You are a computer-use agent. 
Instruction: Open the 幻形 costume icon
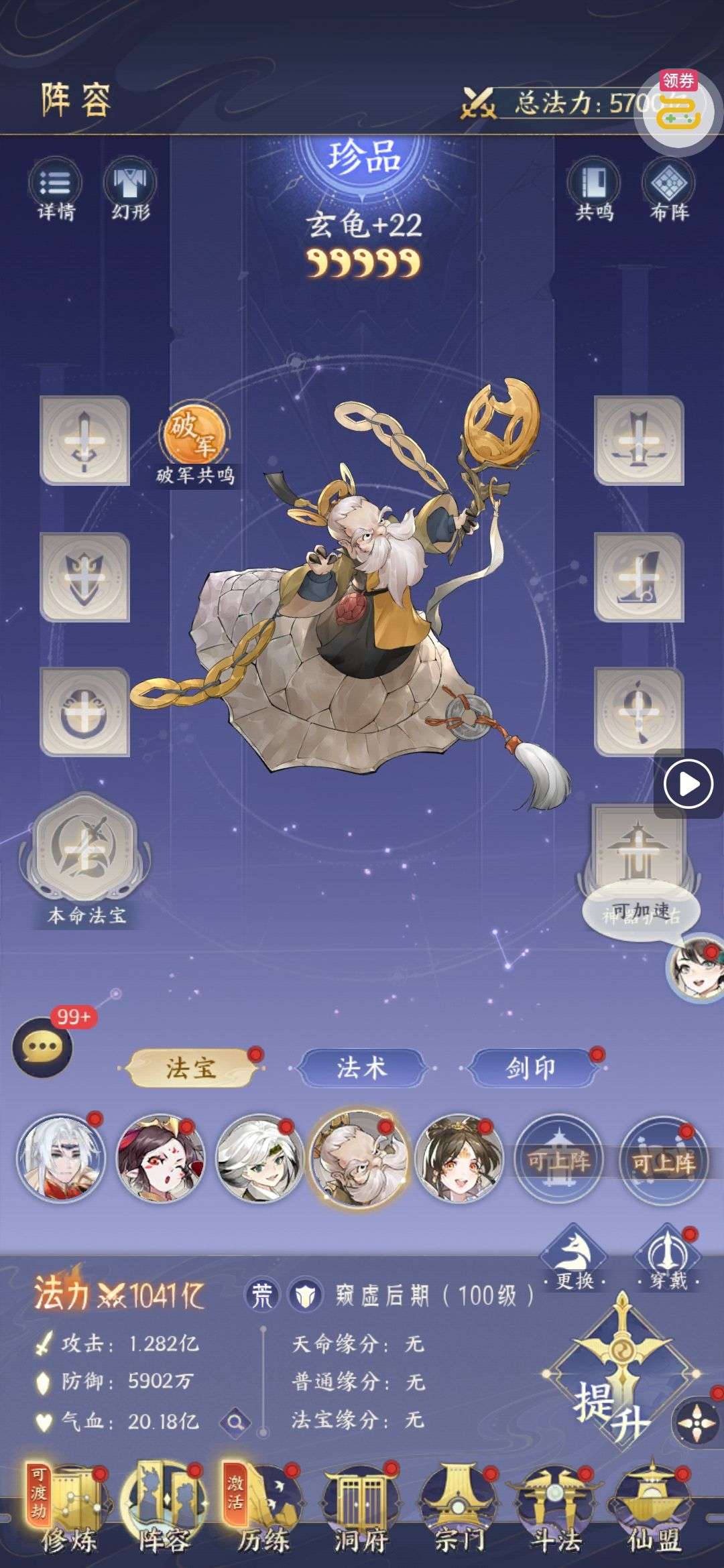[x=130, y=188]
